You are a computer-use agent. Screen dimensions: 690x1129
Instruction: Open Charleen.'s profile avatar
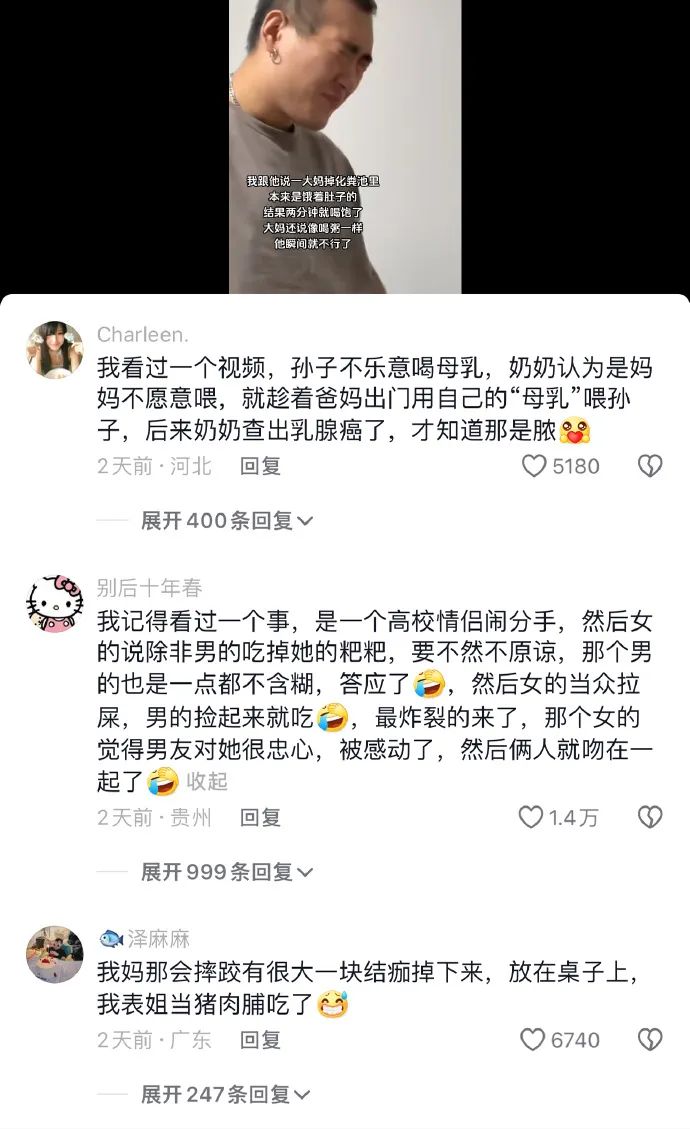click(x=54, y=350)
